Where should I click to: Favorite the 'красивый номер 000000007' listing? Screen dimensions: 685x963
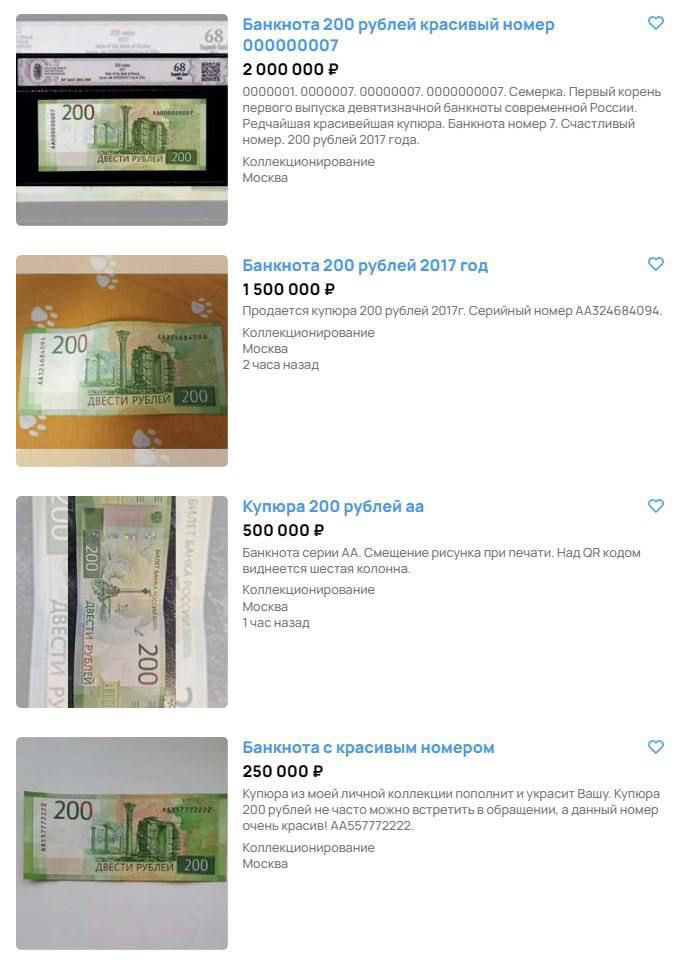coord(656,23)
